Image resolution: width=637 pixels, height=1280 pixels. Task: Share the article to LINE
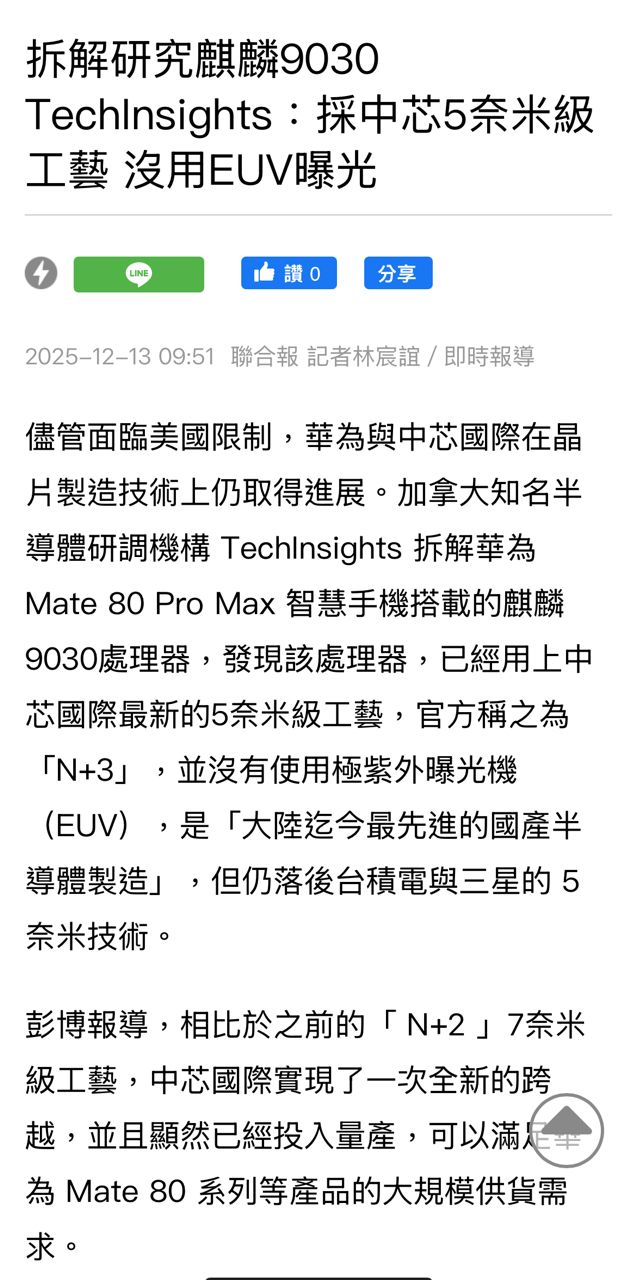click(x=139, y=274)
